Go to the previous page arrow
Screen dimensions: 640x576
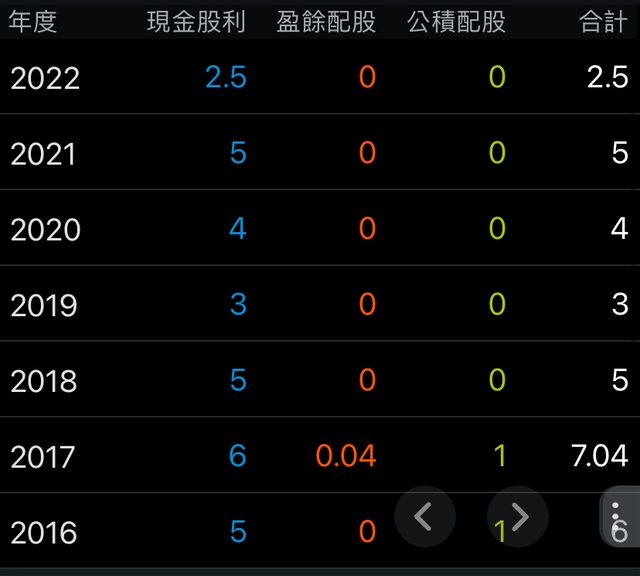424,516
